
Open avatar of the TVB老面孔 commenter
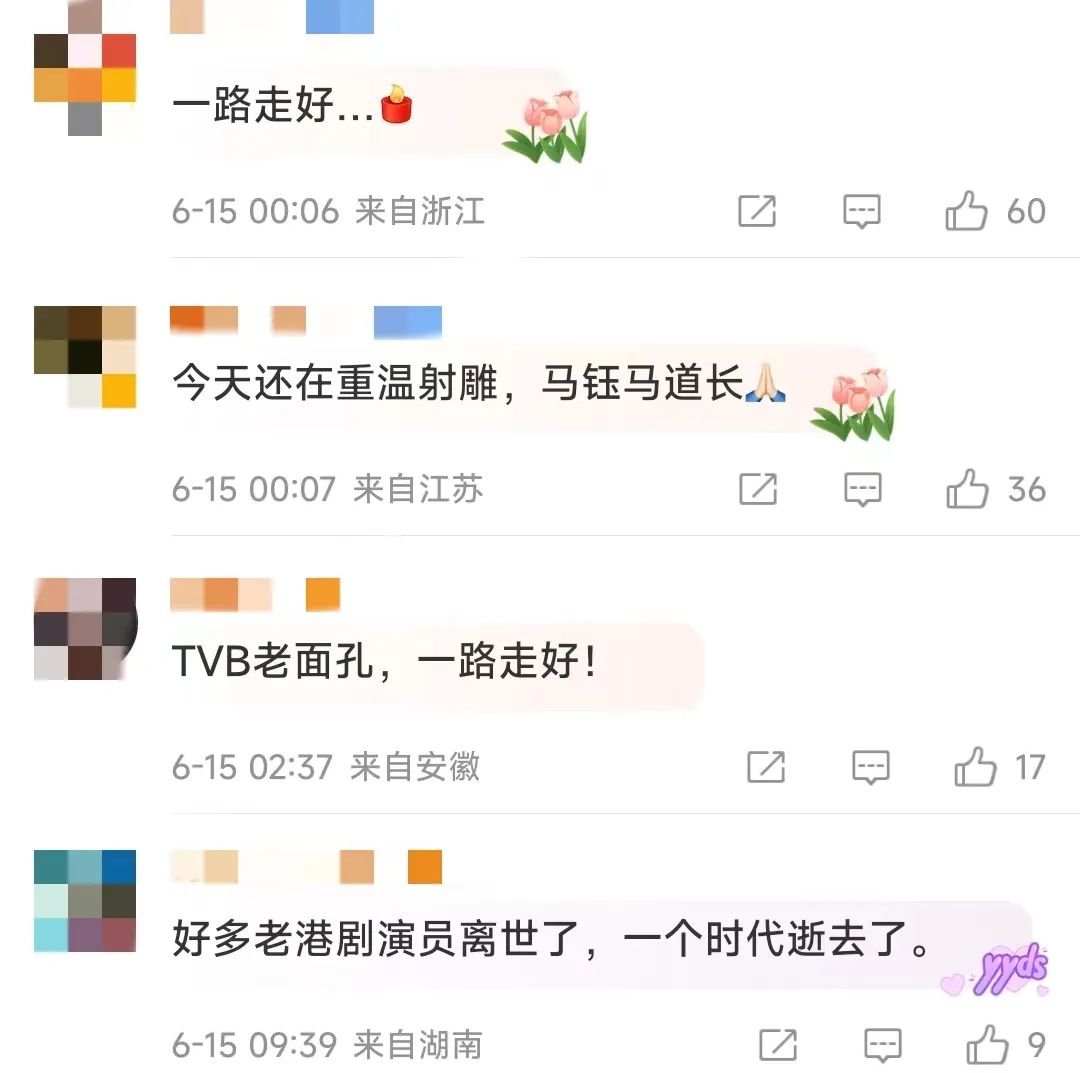click(x=85, y=629)
